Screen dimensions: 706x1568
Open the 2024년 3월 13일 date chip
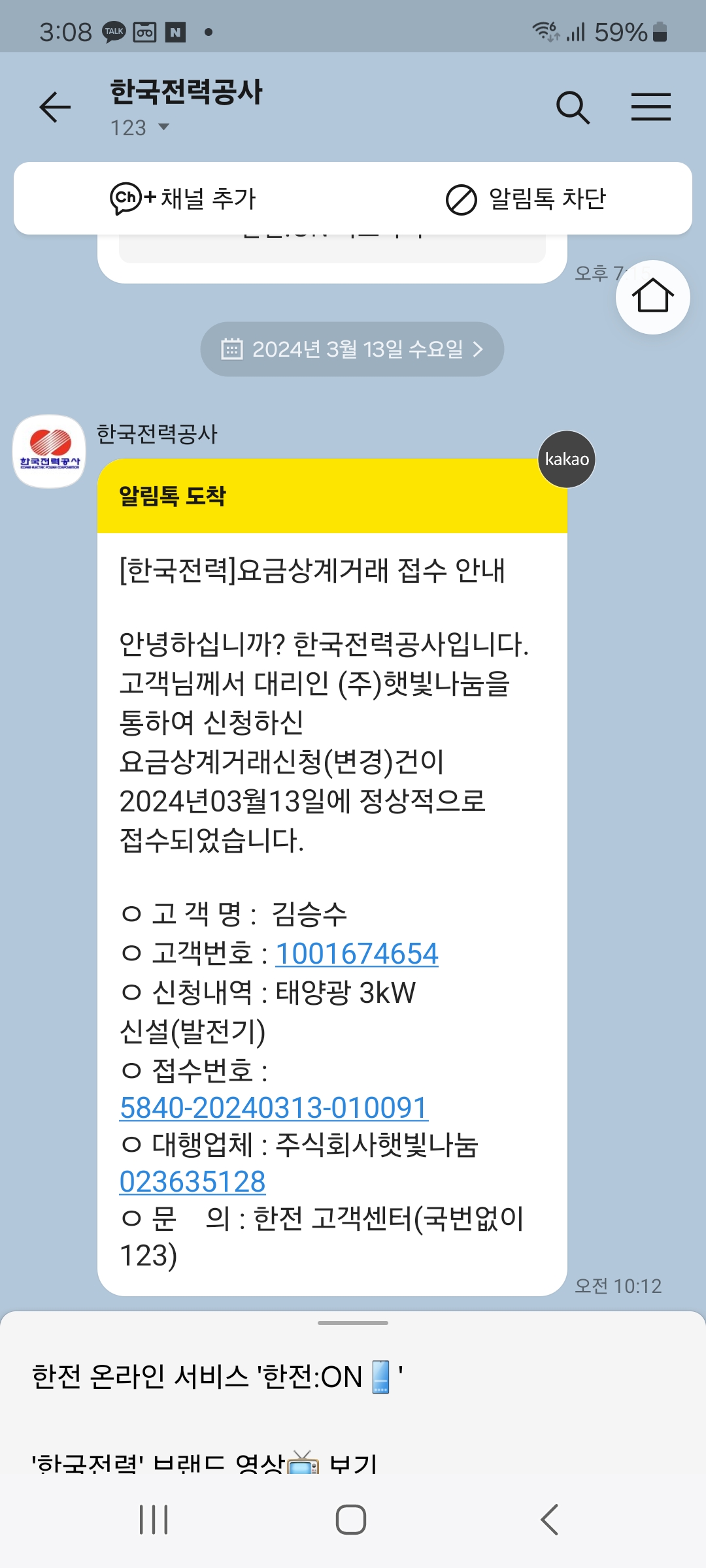(x=352, y=349)
